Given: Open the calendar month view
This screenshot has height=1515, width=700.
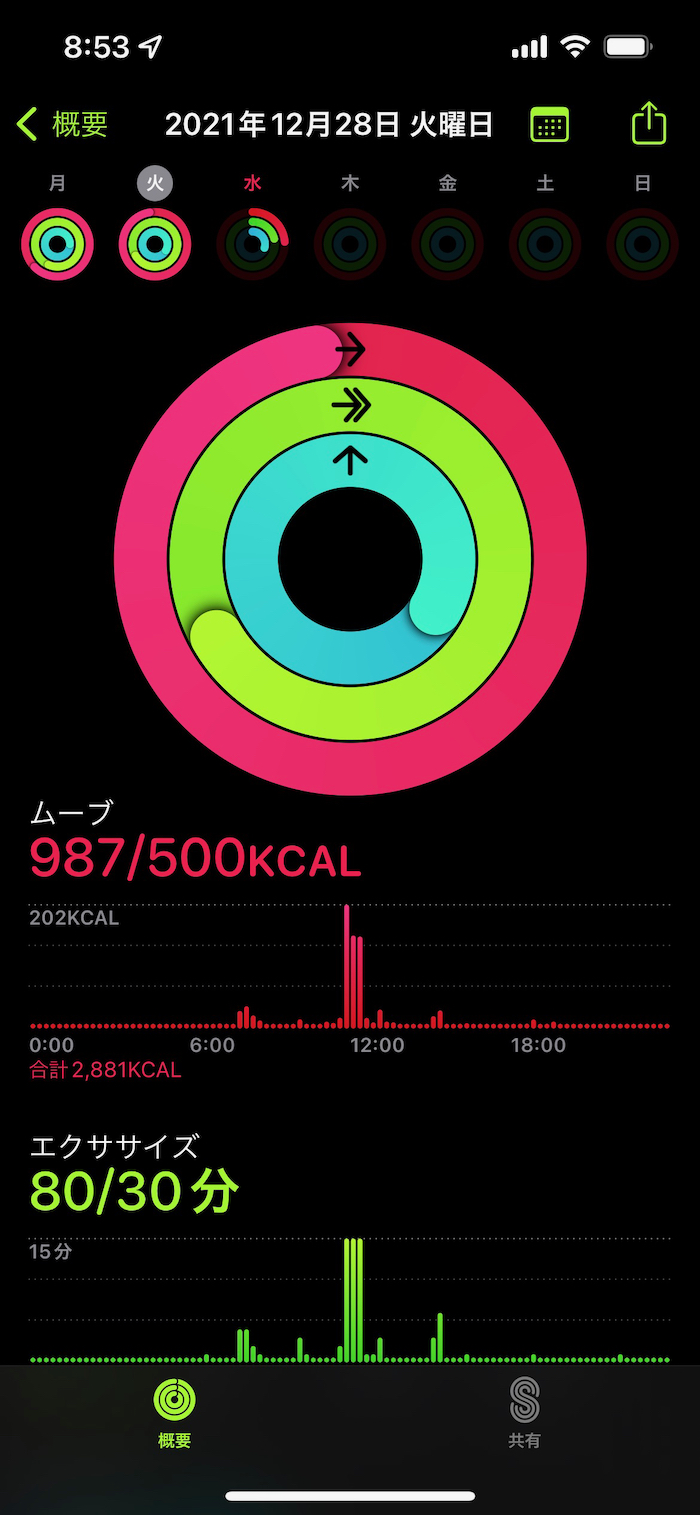Looking at the screenshot, I should pyautogui.click(x=549, y=124).
